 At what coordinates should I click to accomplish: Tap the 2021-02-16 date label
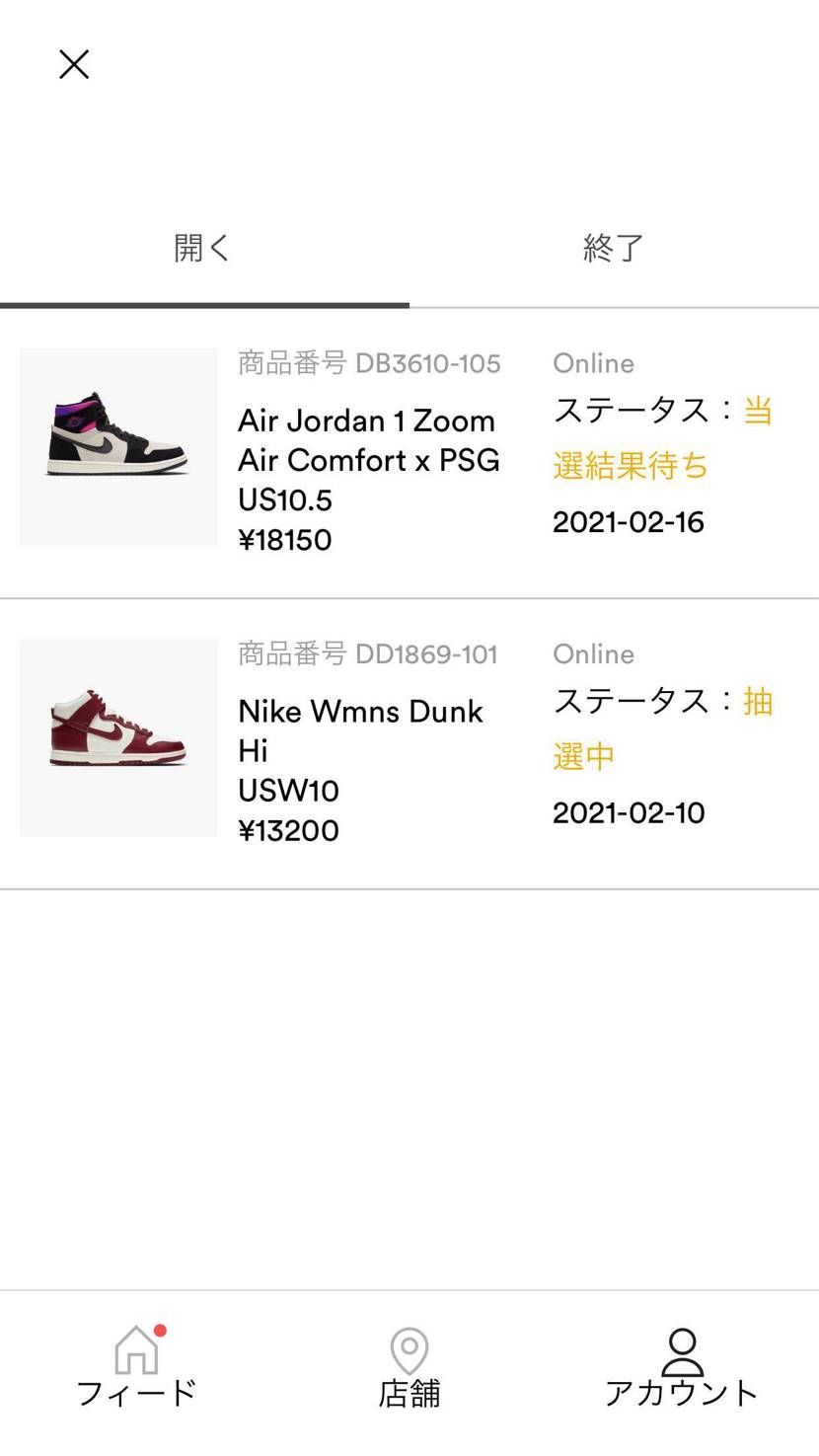(629, 522)
